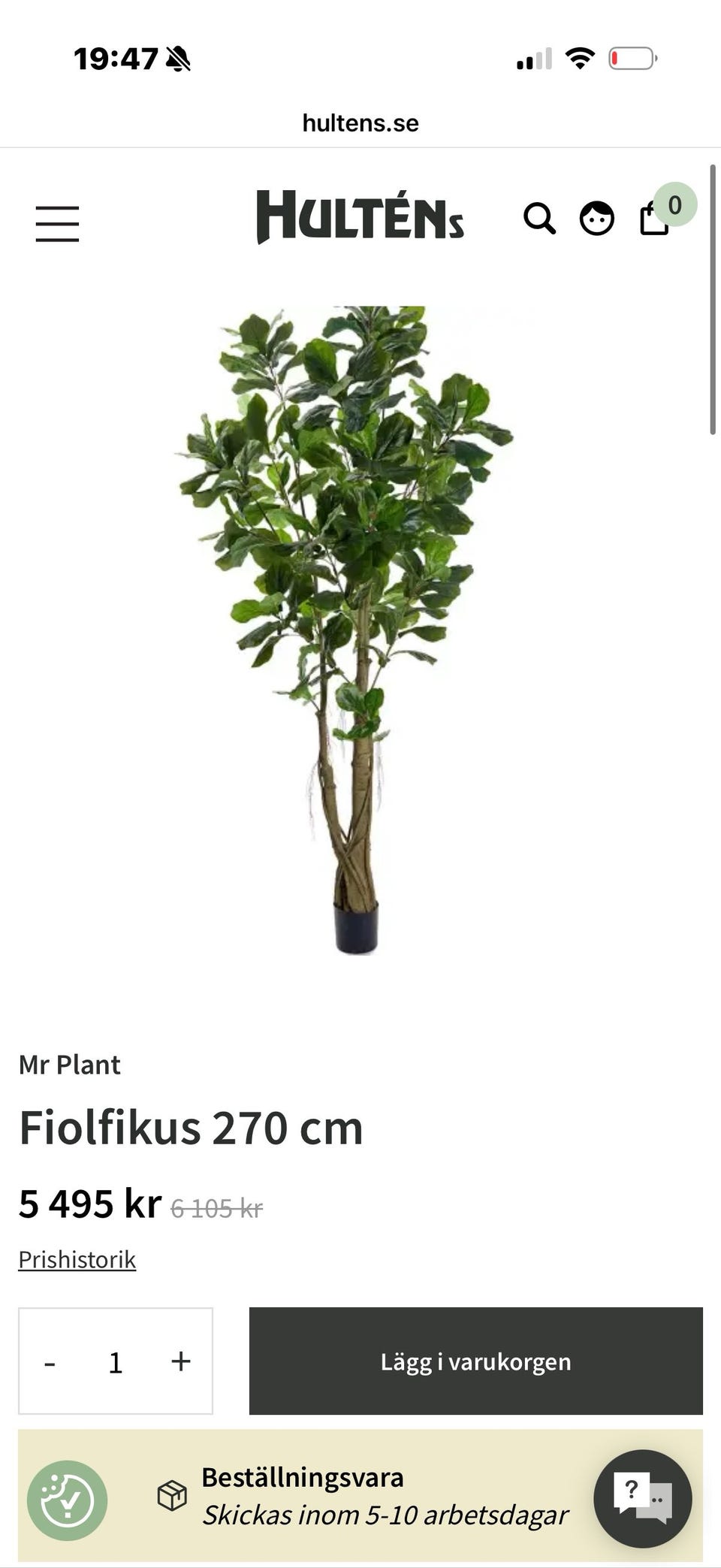
Task: Click the quantity input field
Action: click(115, 1361)
